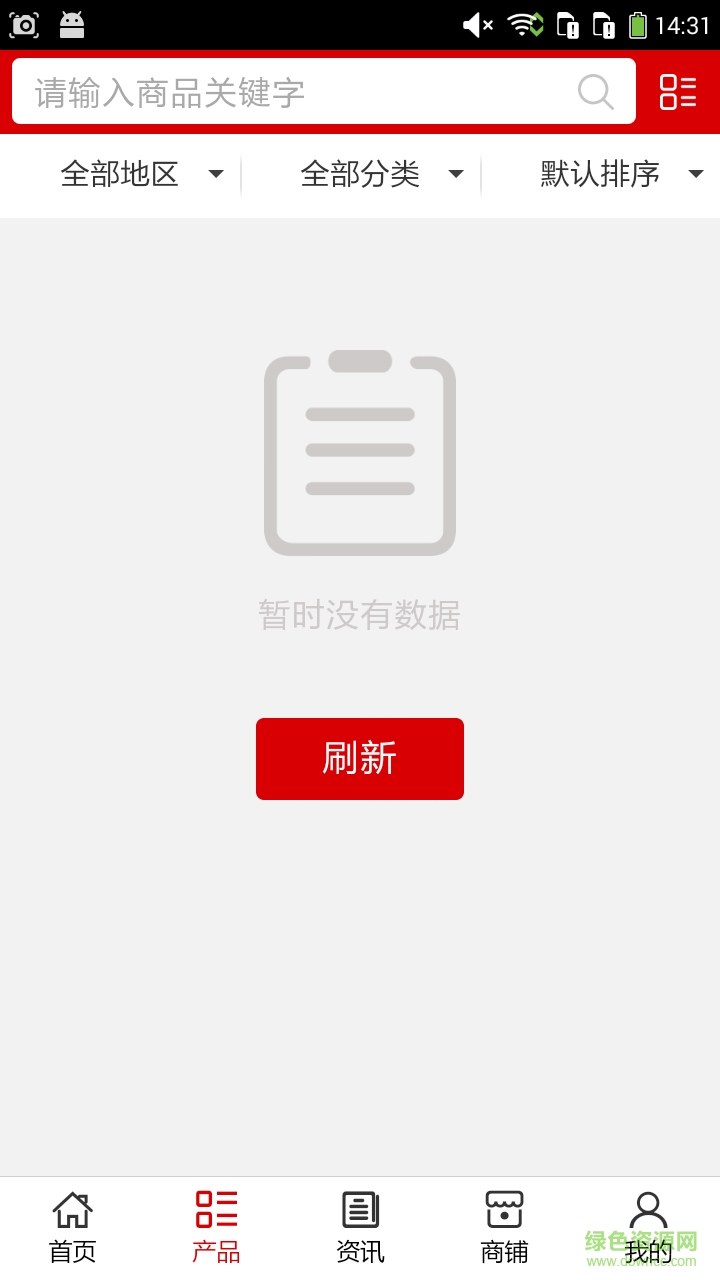Open the 商铺 shops tab
The width and height of the screenshot is (720, 1280).
pyautogui.click(x=504, y=1228)
